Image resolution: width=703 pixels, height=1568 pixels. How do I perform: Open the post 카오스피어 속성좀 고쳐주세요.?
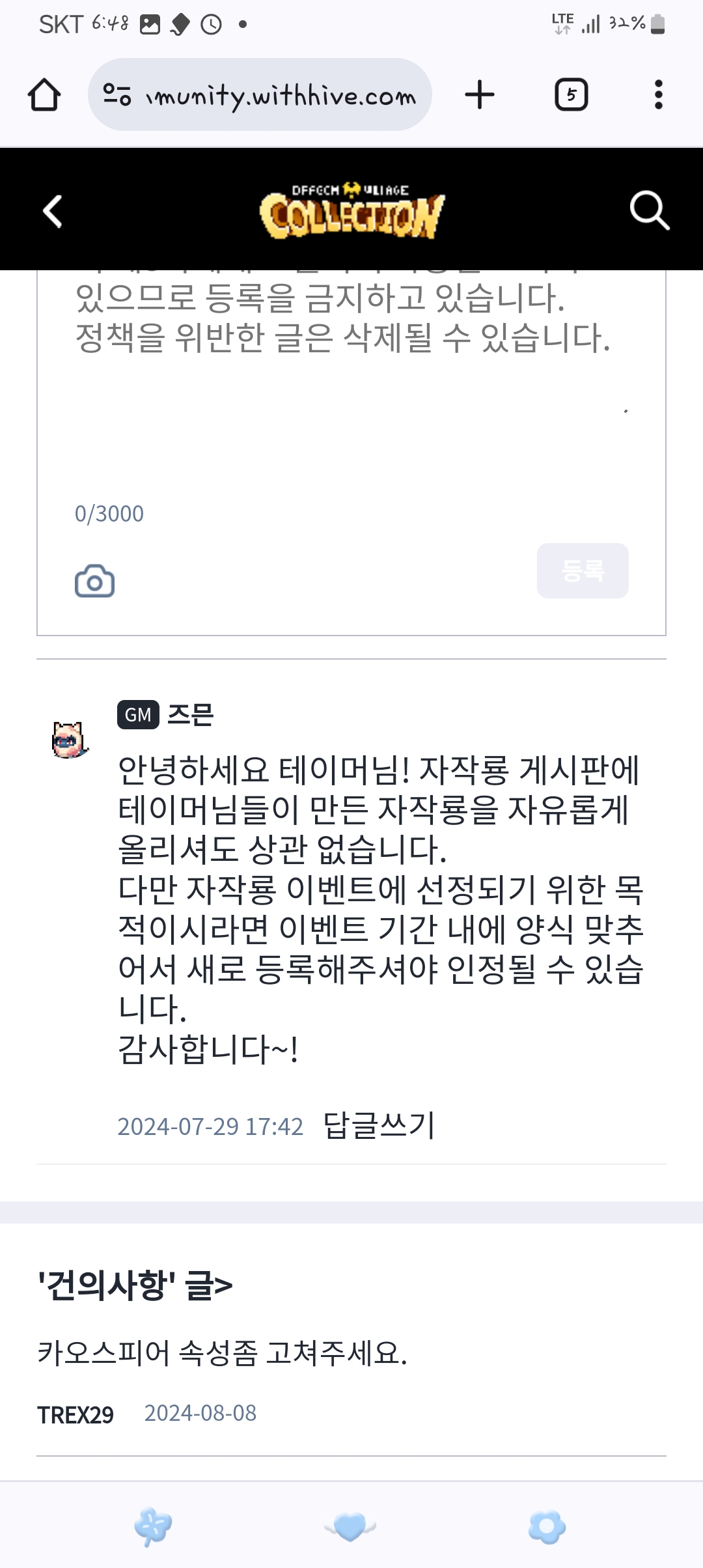pos(223,1353)
